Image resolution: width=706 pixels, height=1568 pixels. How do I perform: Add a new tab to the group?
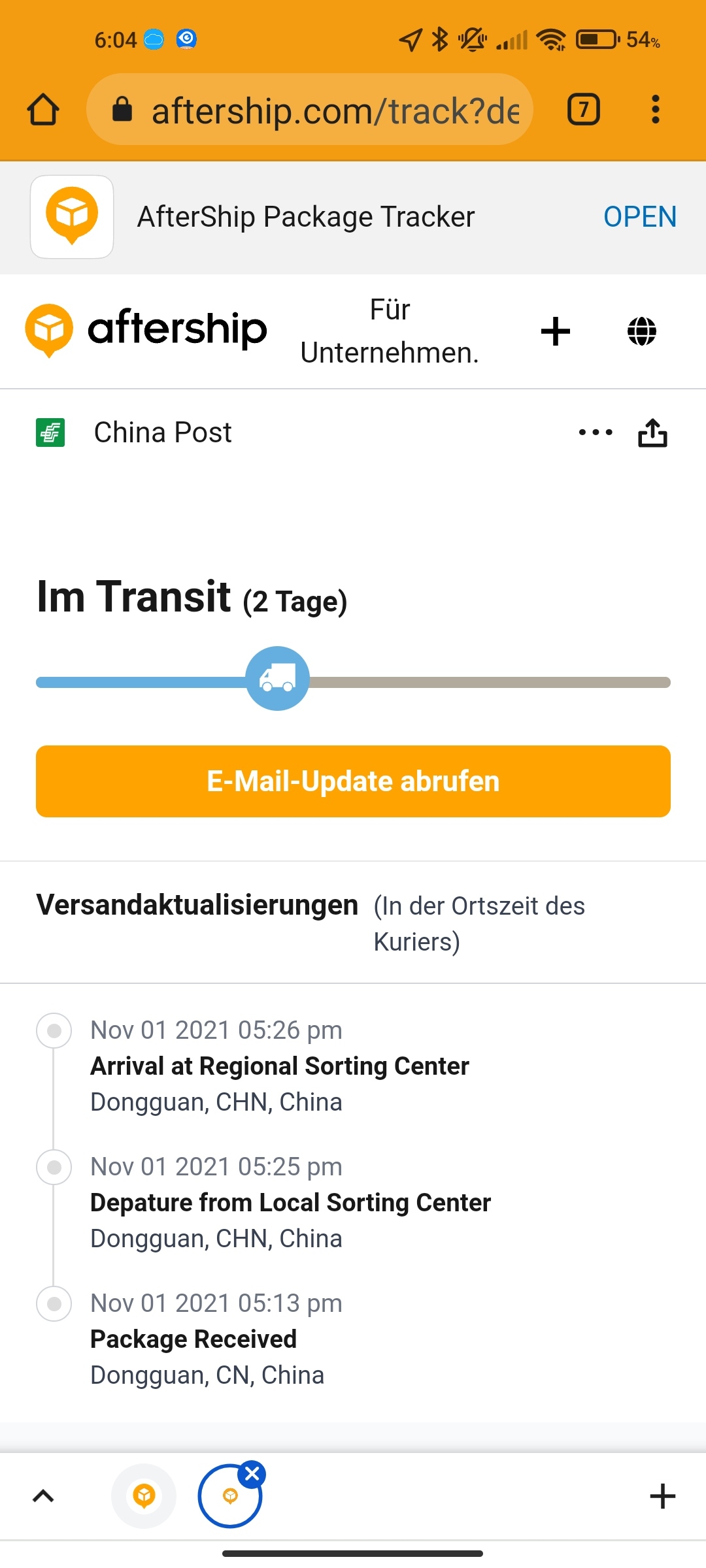[x=662, y=1496]
